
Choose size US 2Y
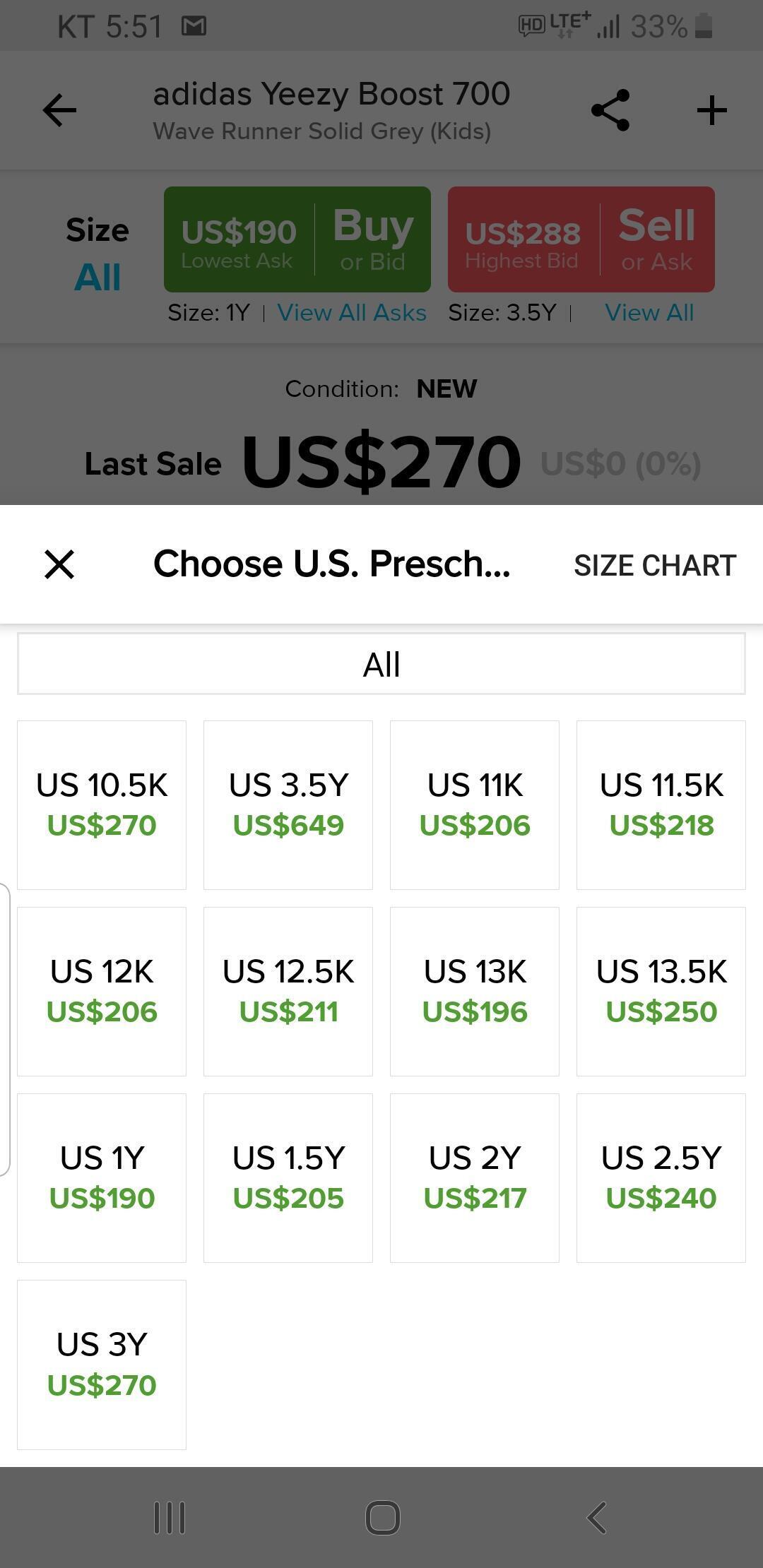475,1177
